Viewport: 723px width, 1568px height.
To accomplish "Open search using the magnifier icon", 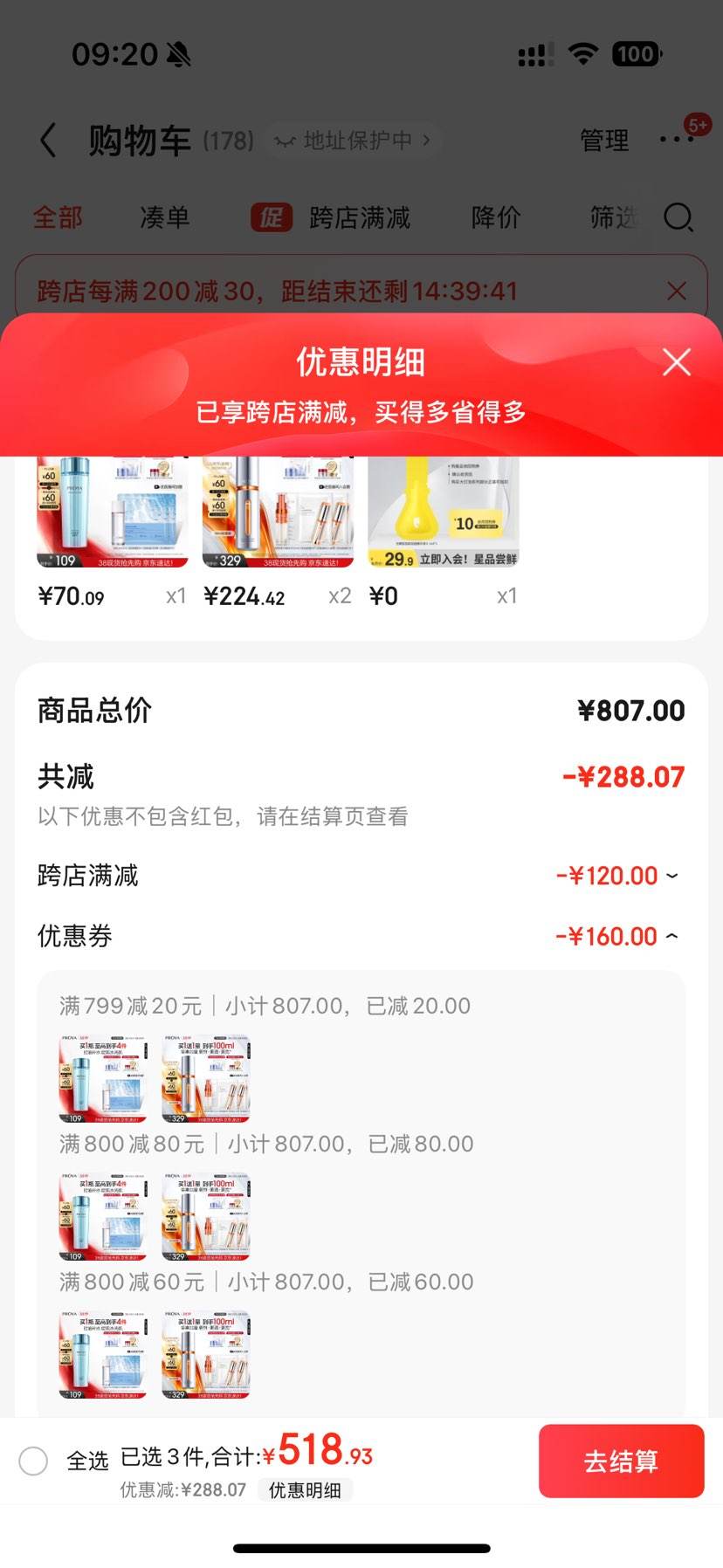I will click(x=678, y=218).
